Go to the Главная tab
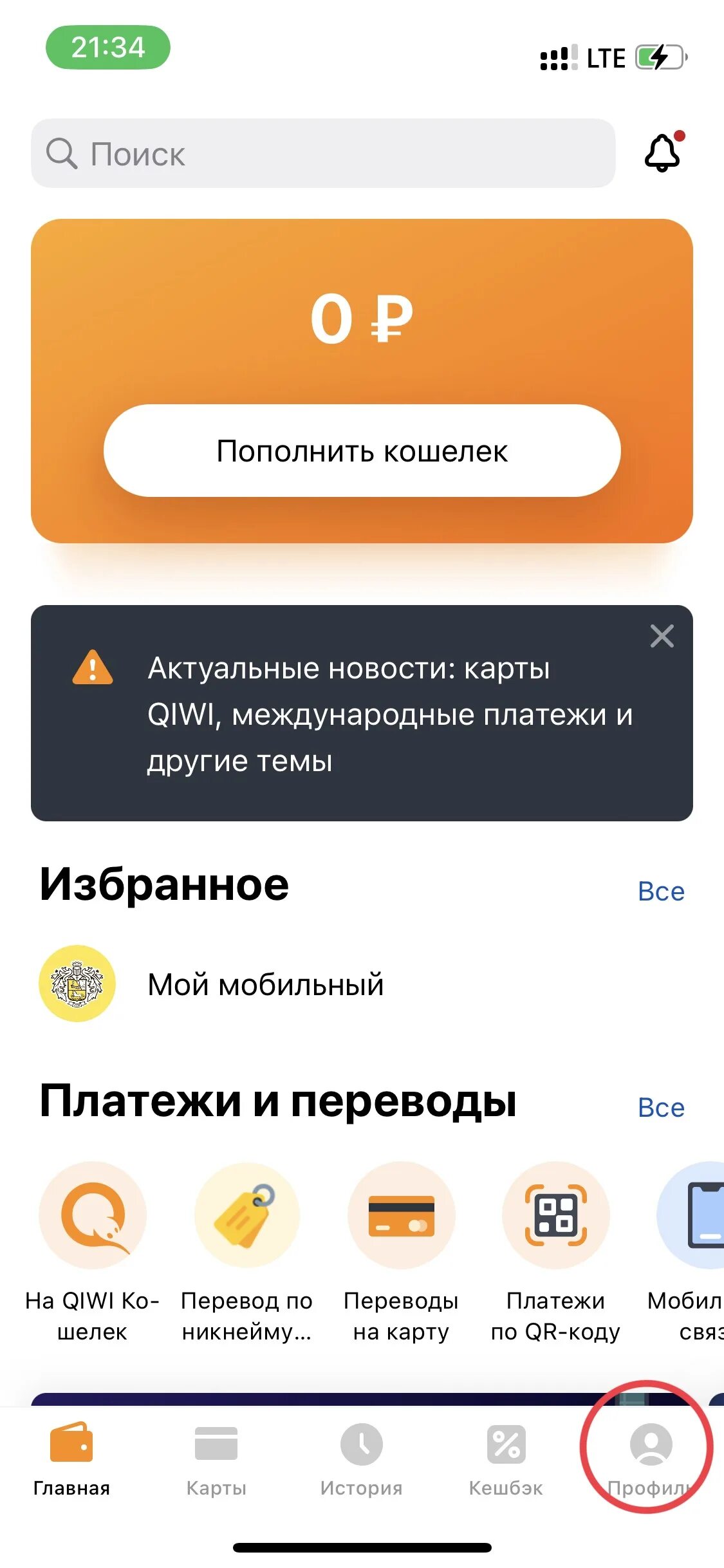 pos(71,1460)
